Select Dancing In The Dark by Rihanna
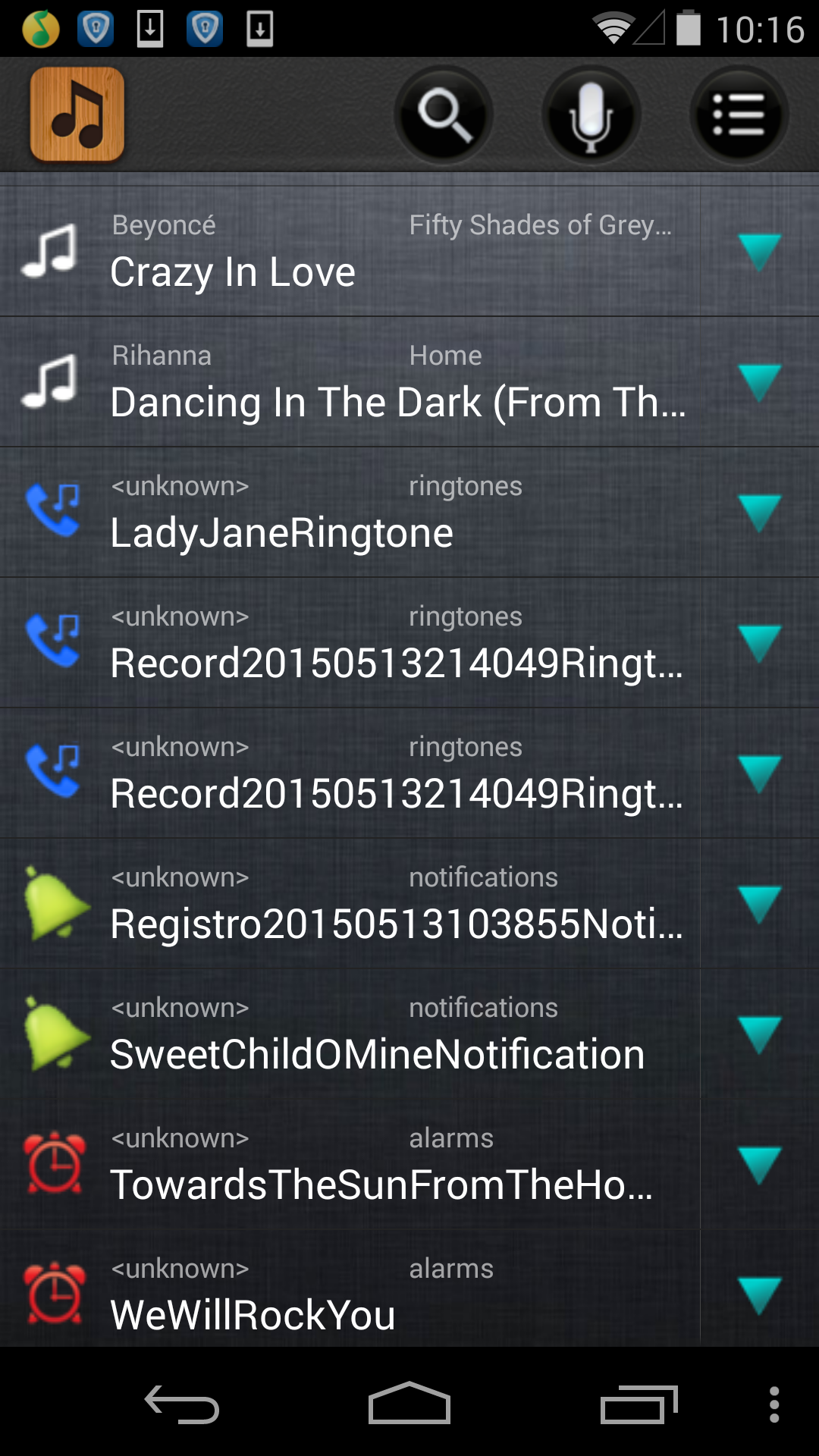This screenshot has width=819, height=1456. [349, 382]
